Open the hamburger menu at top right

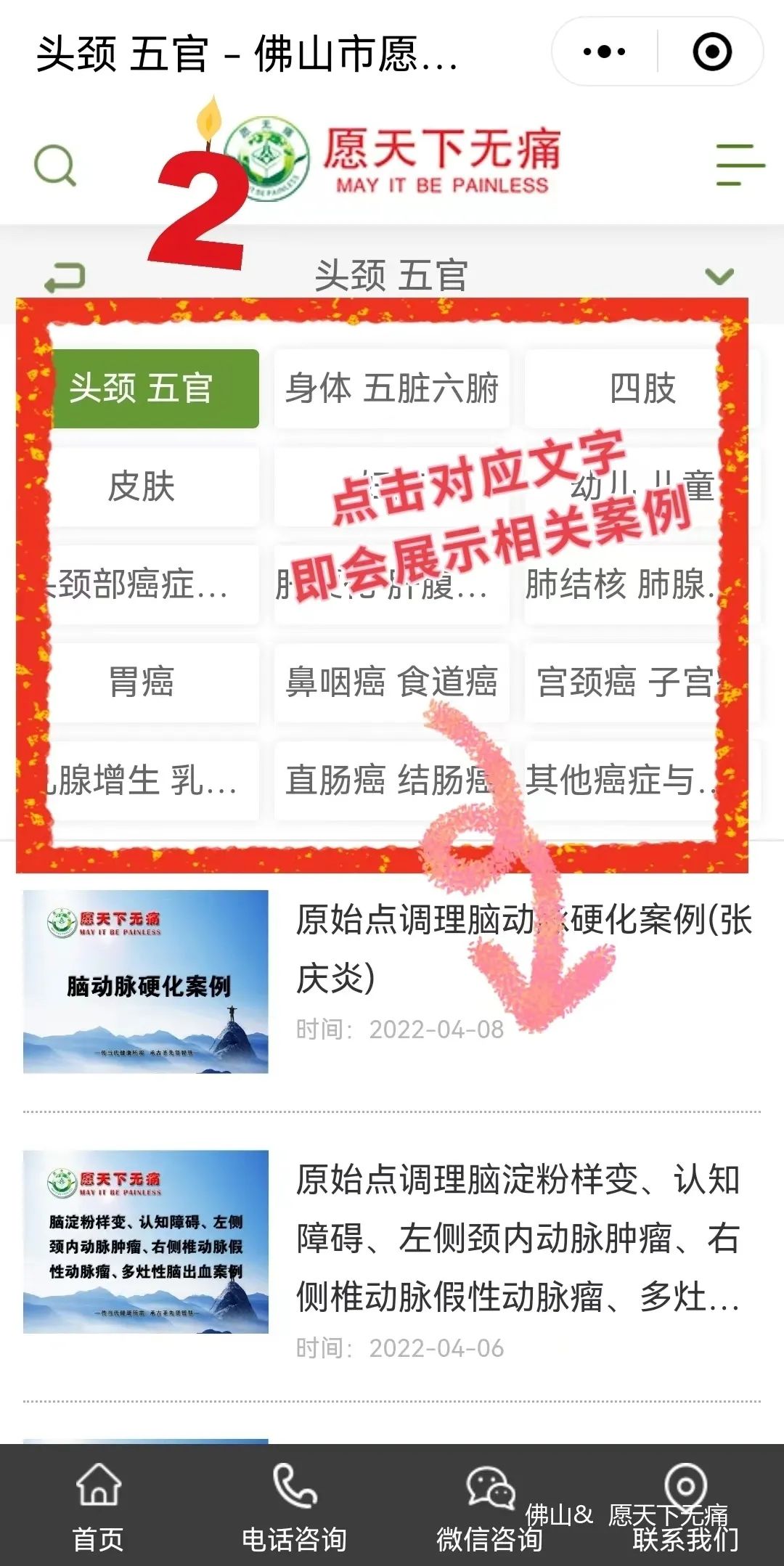[740, 165]
